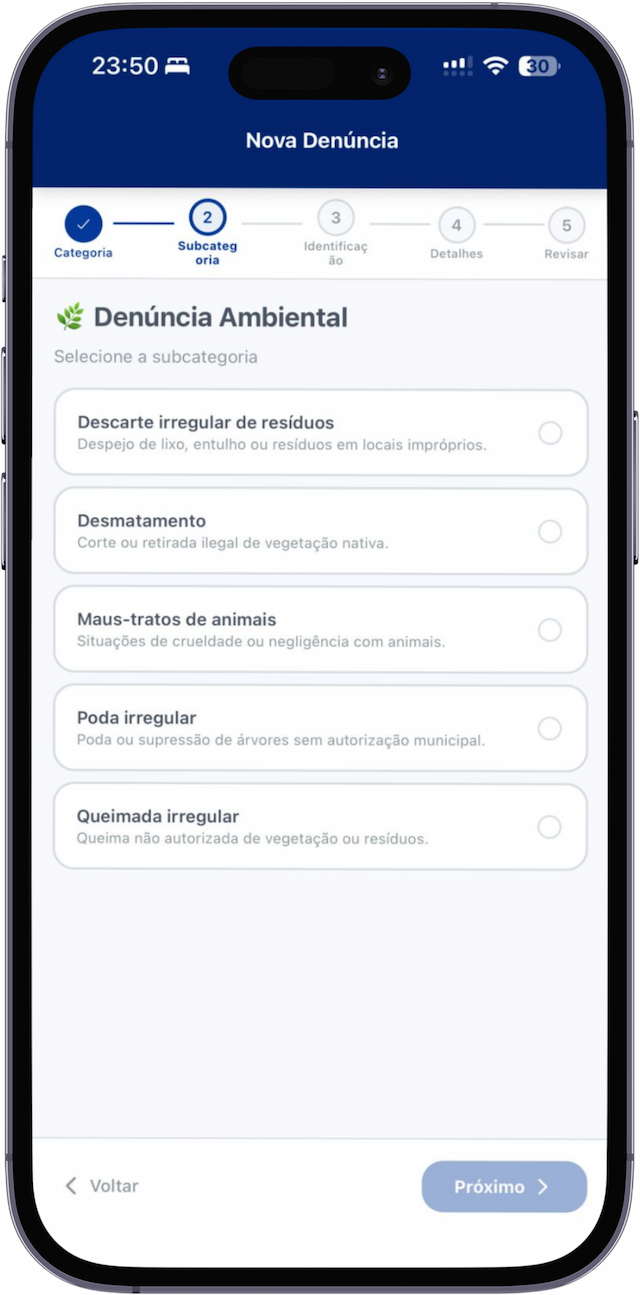
Task: Choose Queimada irregular subcategory
Action: [x=320, y=827]
